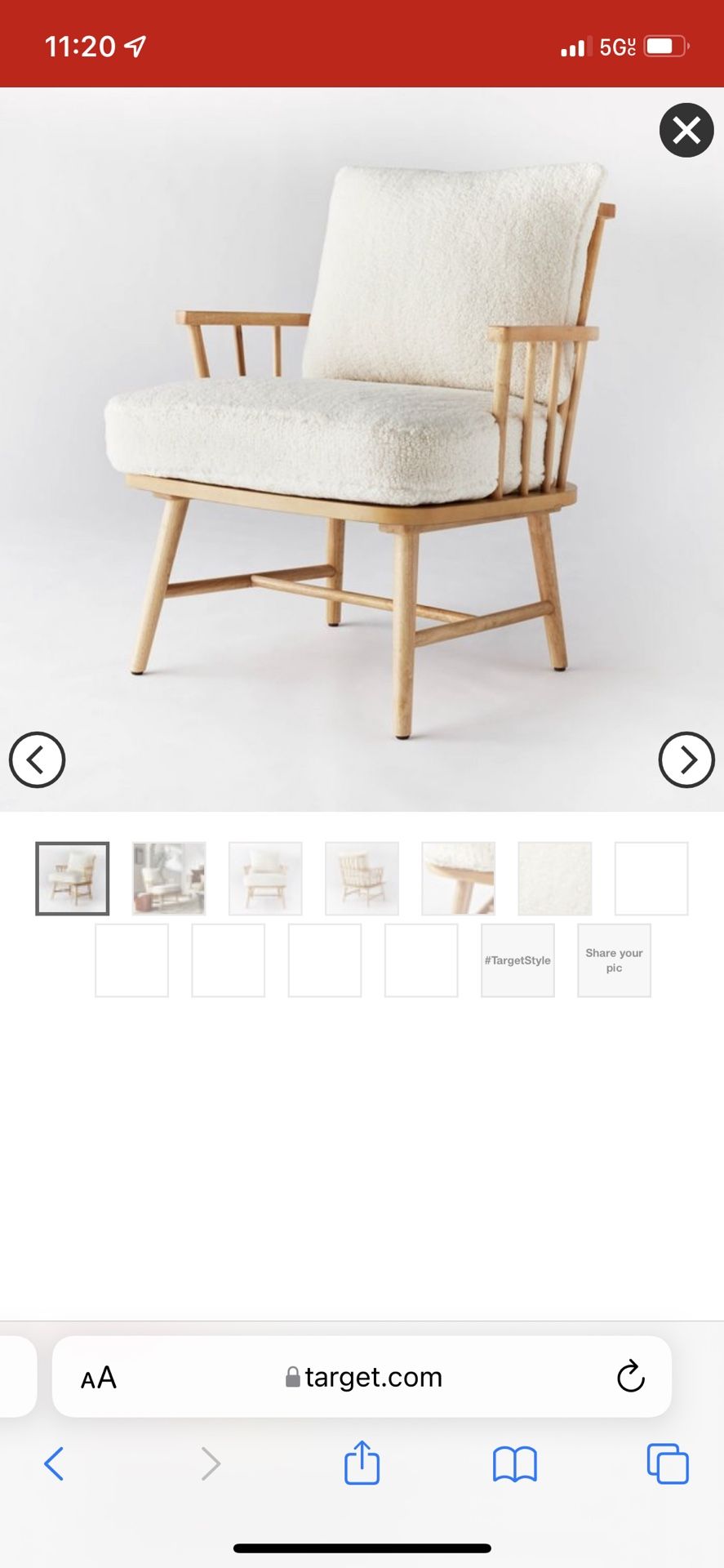Open the Safari share sheet
Screen dimensions: 724x1568
coord(362,1462)
